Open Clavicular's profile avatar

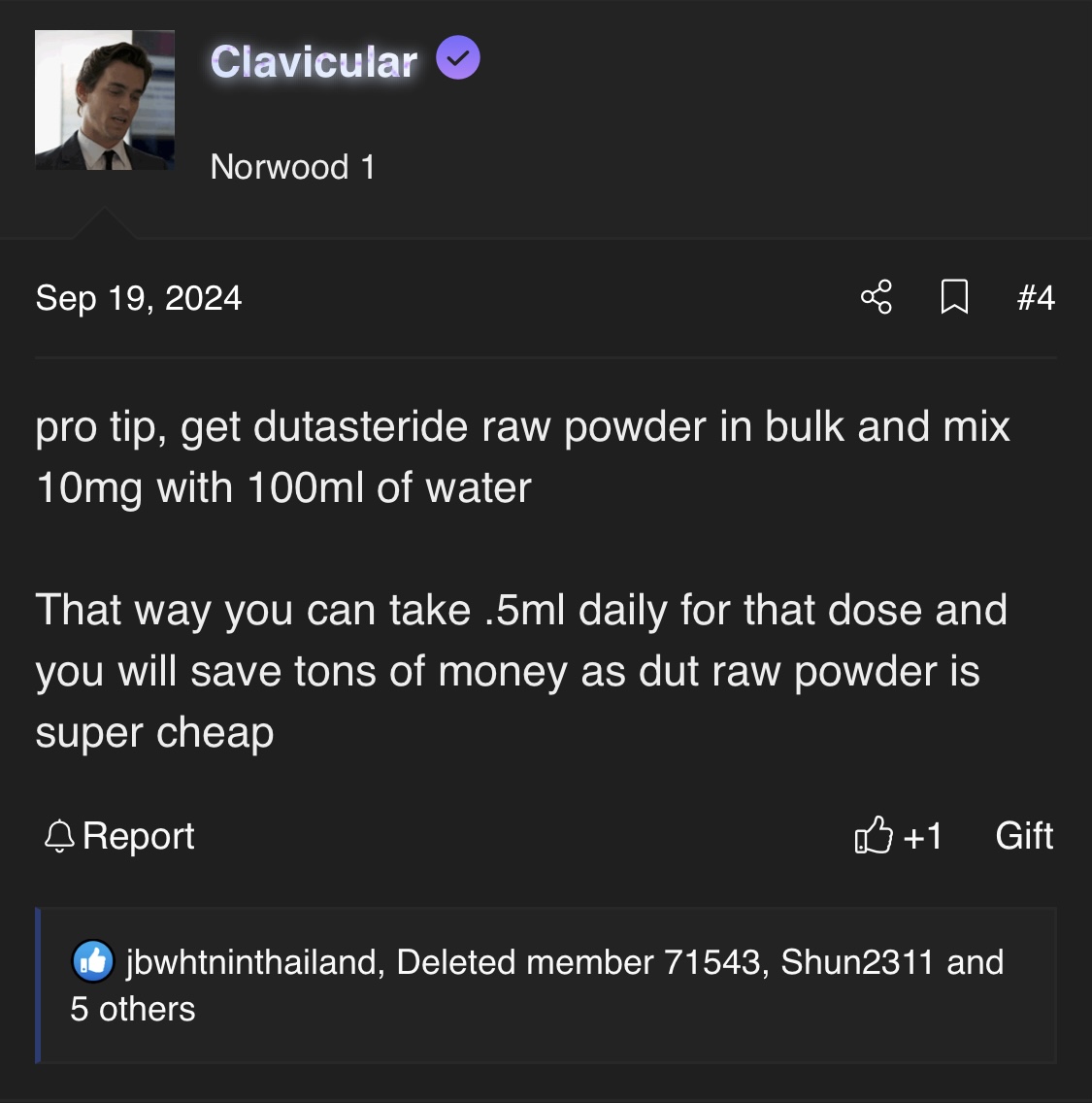[105, 100]
